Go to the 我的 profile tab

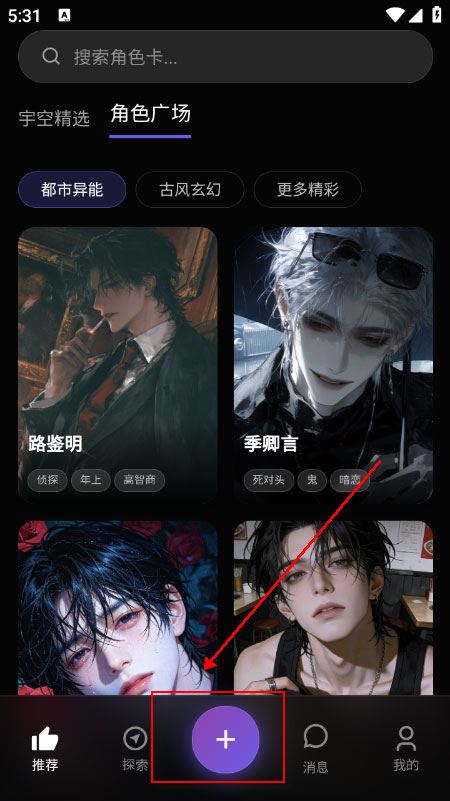(406, 749)
